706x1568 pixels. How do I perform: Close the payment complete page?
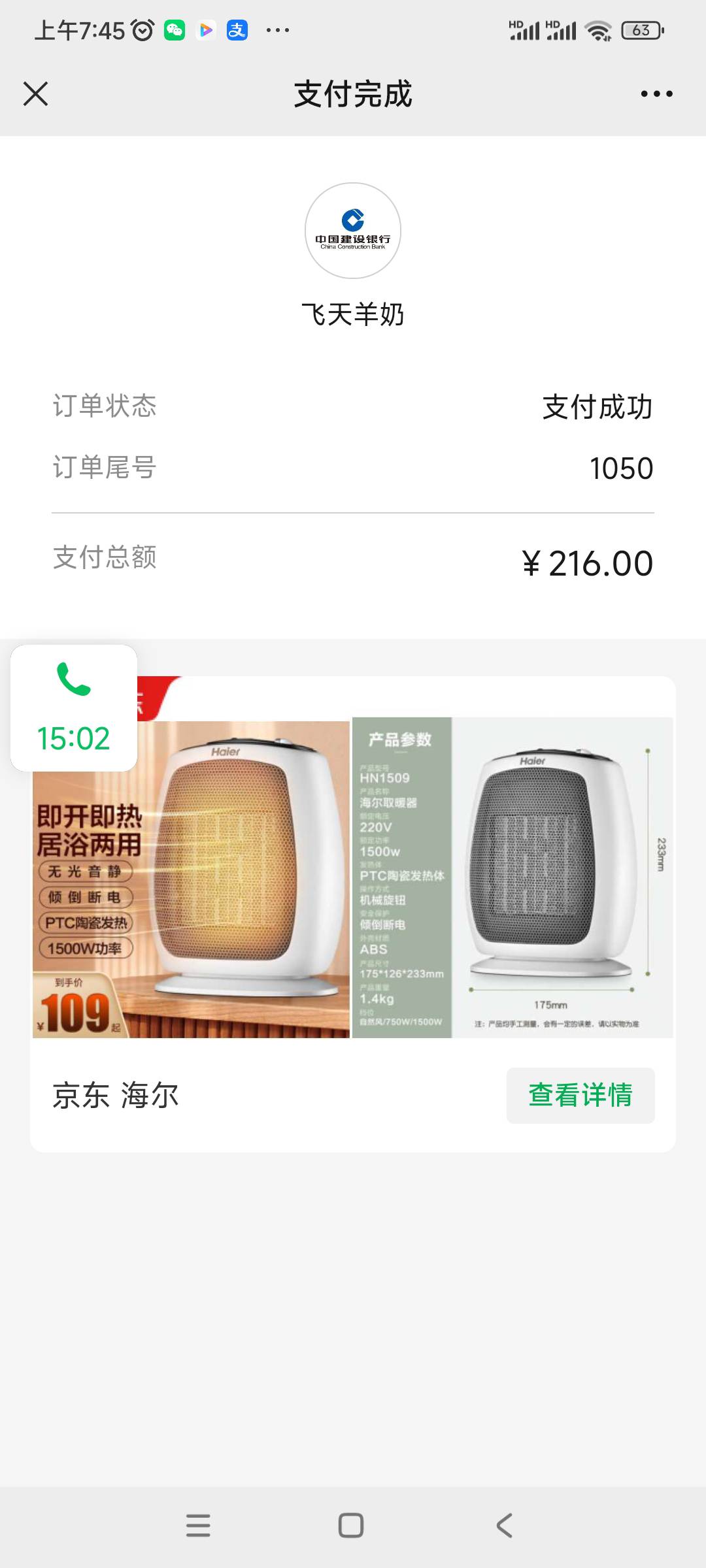(36, 93)
